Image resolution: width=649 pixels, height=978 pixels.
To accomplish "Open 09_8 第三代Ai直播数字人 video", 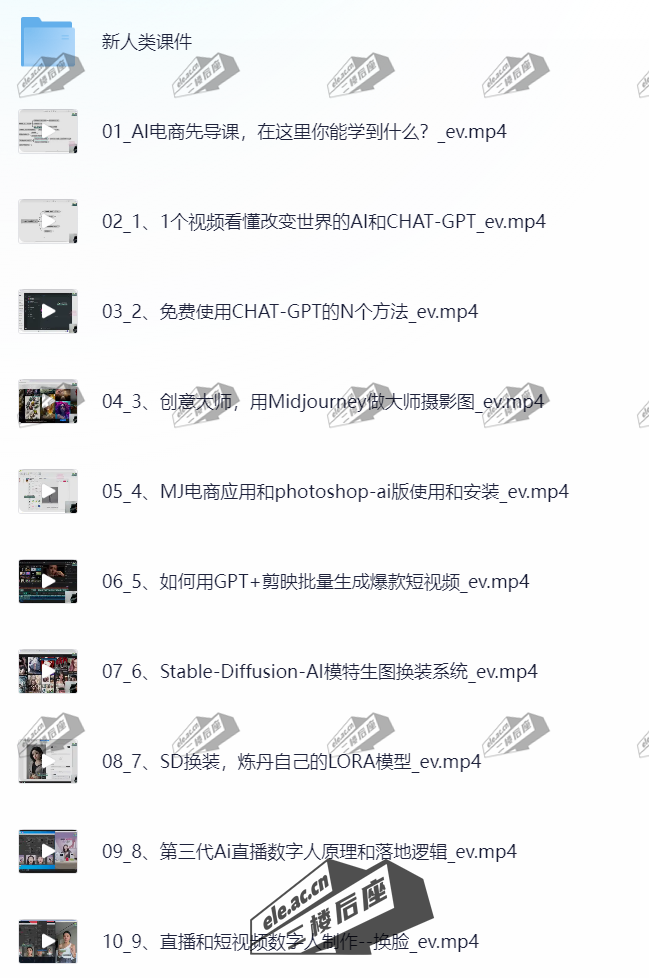I will 309,851.
